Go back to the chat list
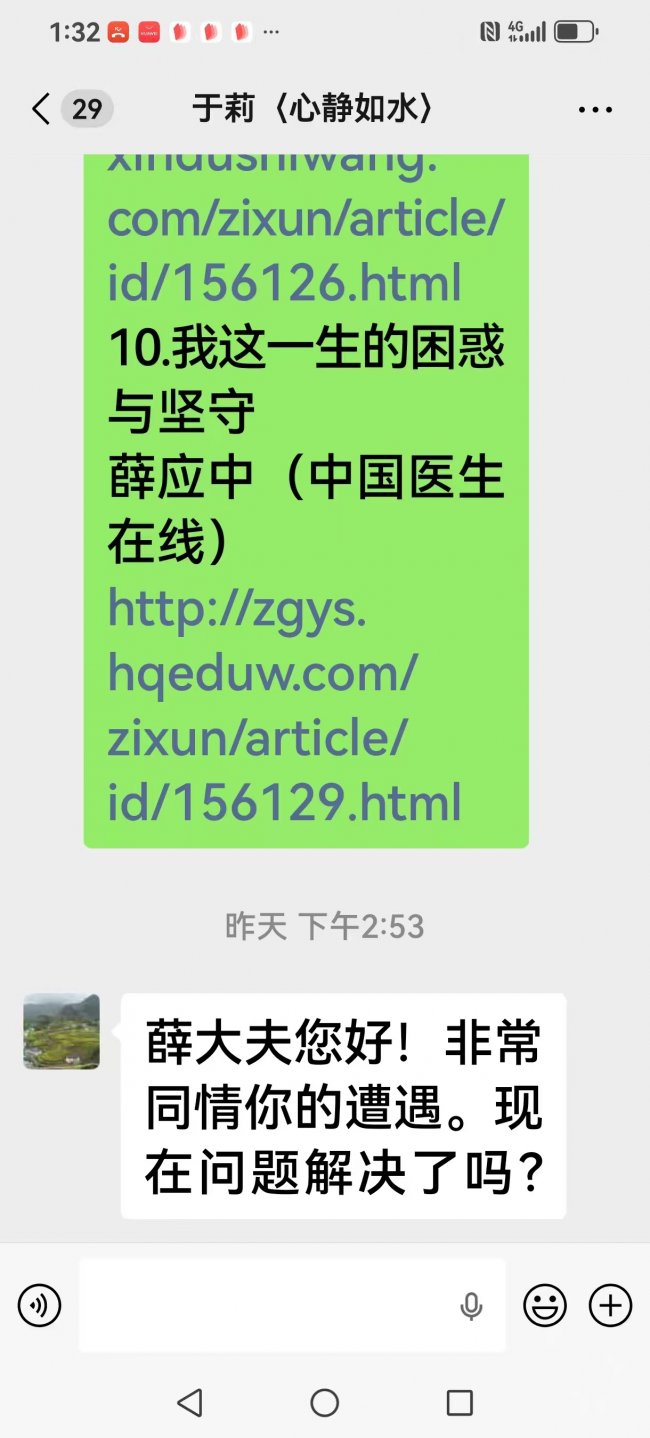650x1438 pixels. pyautogui.click(x=41, y=109)
